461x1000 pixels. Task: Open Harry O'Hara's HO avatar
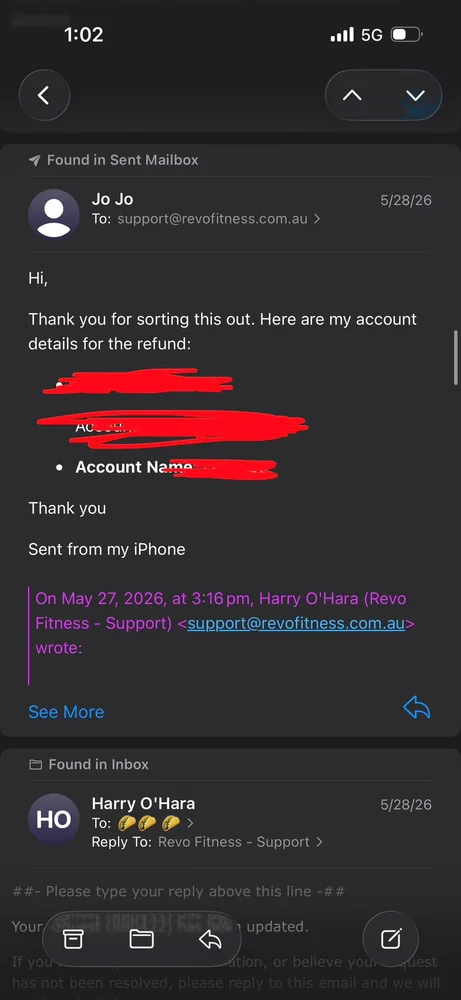pyautogui.click(x=54, y=819)
